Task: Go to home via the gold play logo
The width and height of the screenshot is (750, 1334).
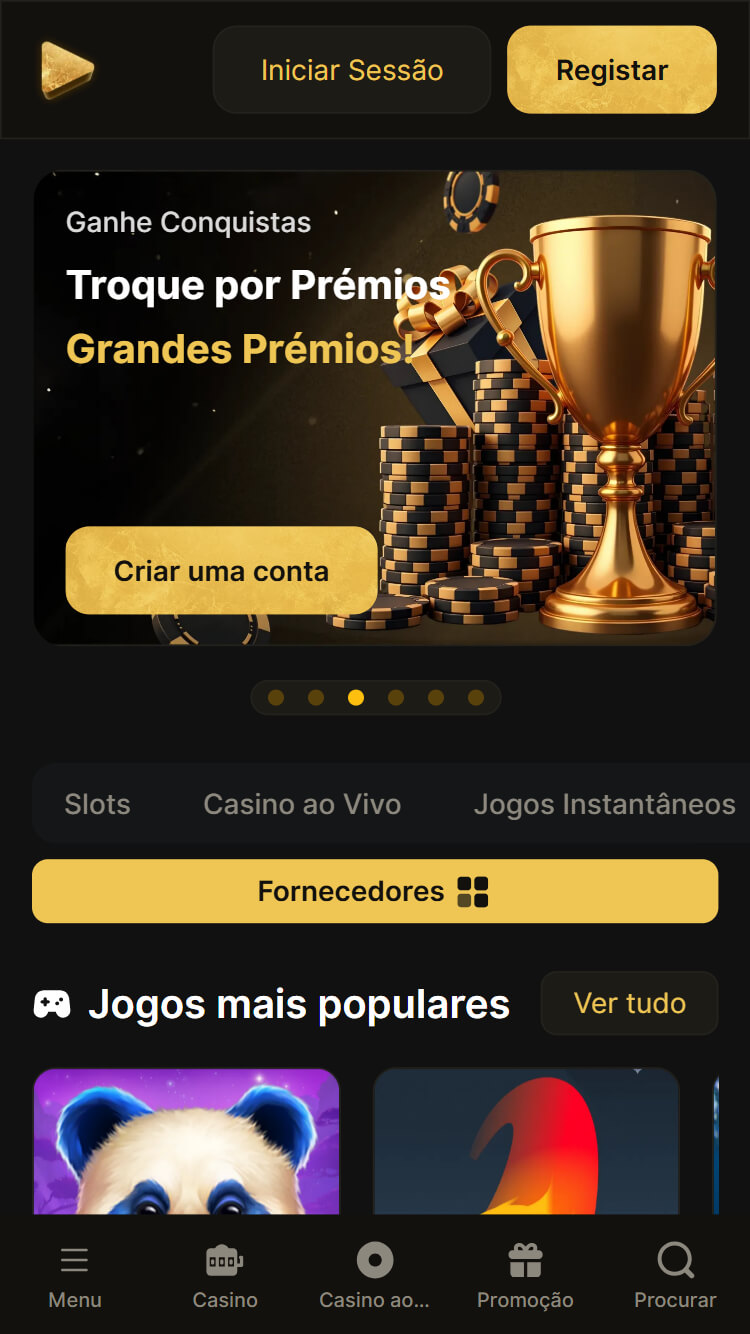Action: coord(67,70)
